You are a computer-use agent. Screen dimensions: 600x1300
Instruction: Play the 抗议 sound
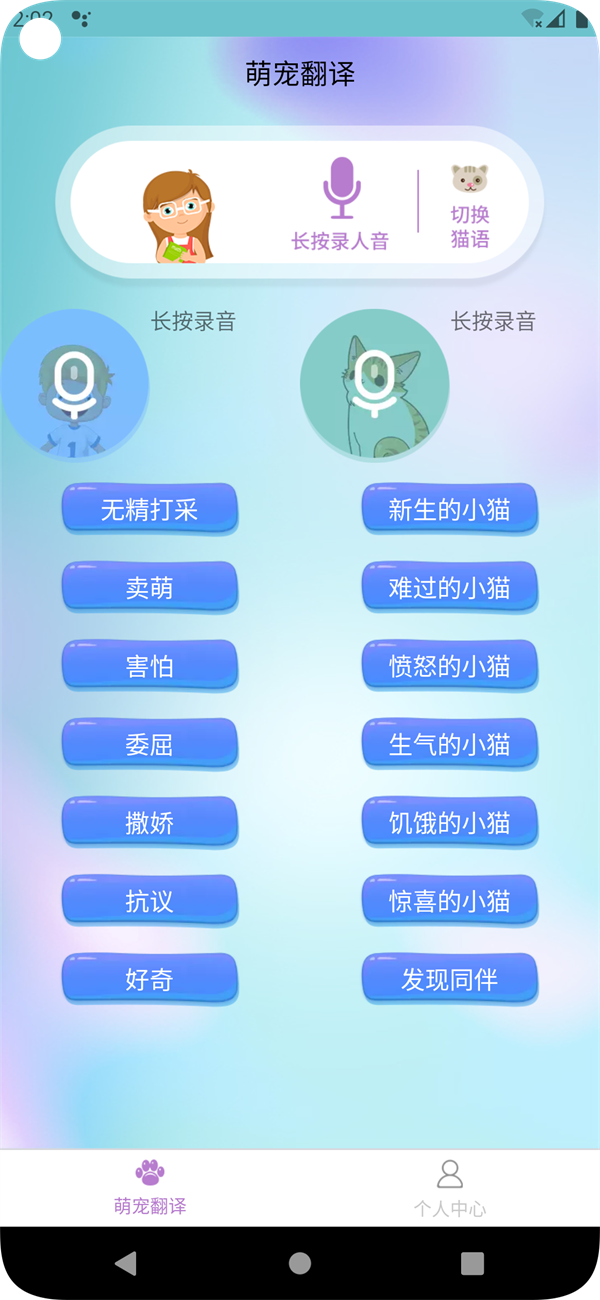(150, 900)
